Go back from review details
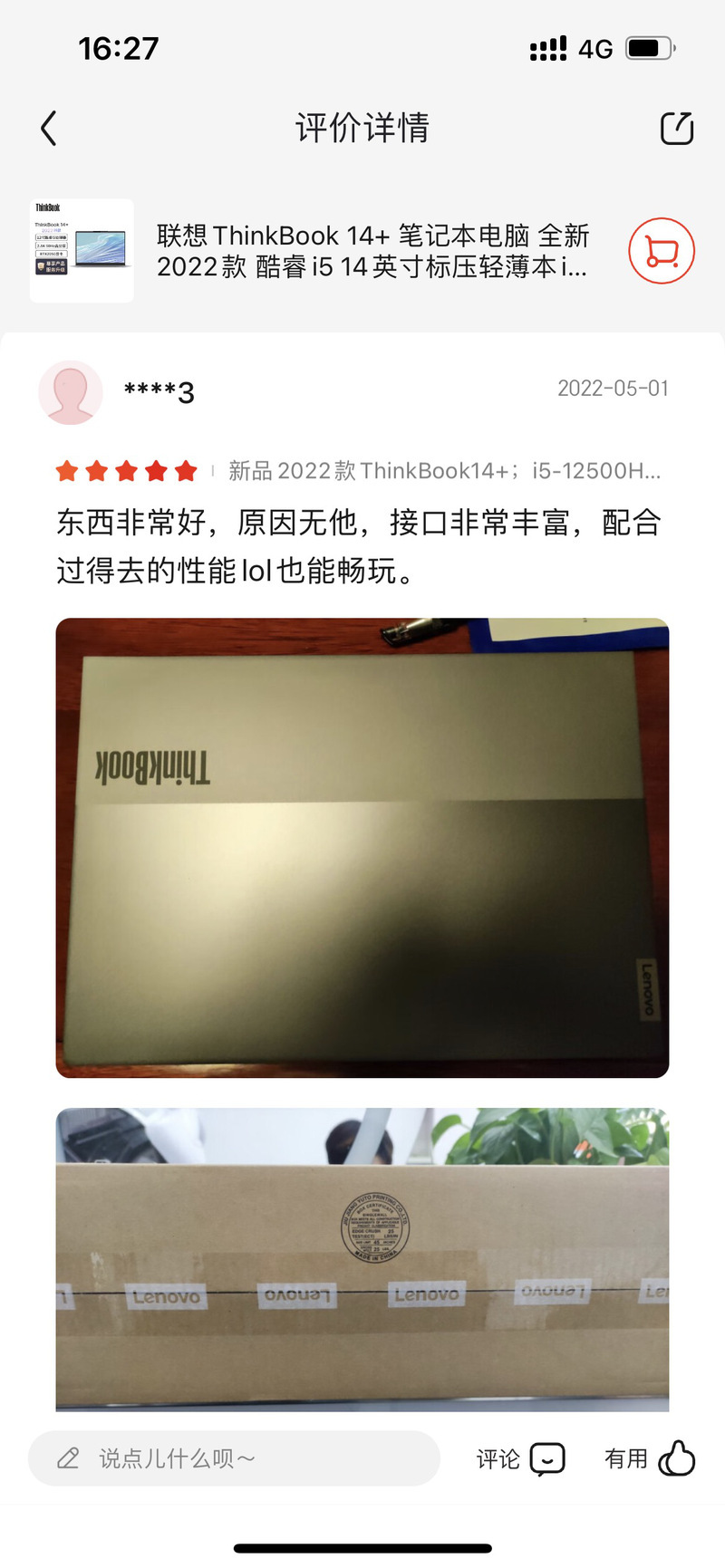The width and height of the screenshot is (725, 1568). point(49,129)
